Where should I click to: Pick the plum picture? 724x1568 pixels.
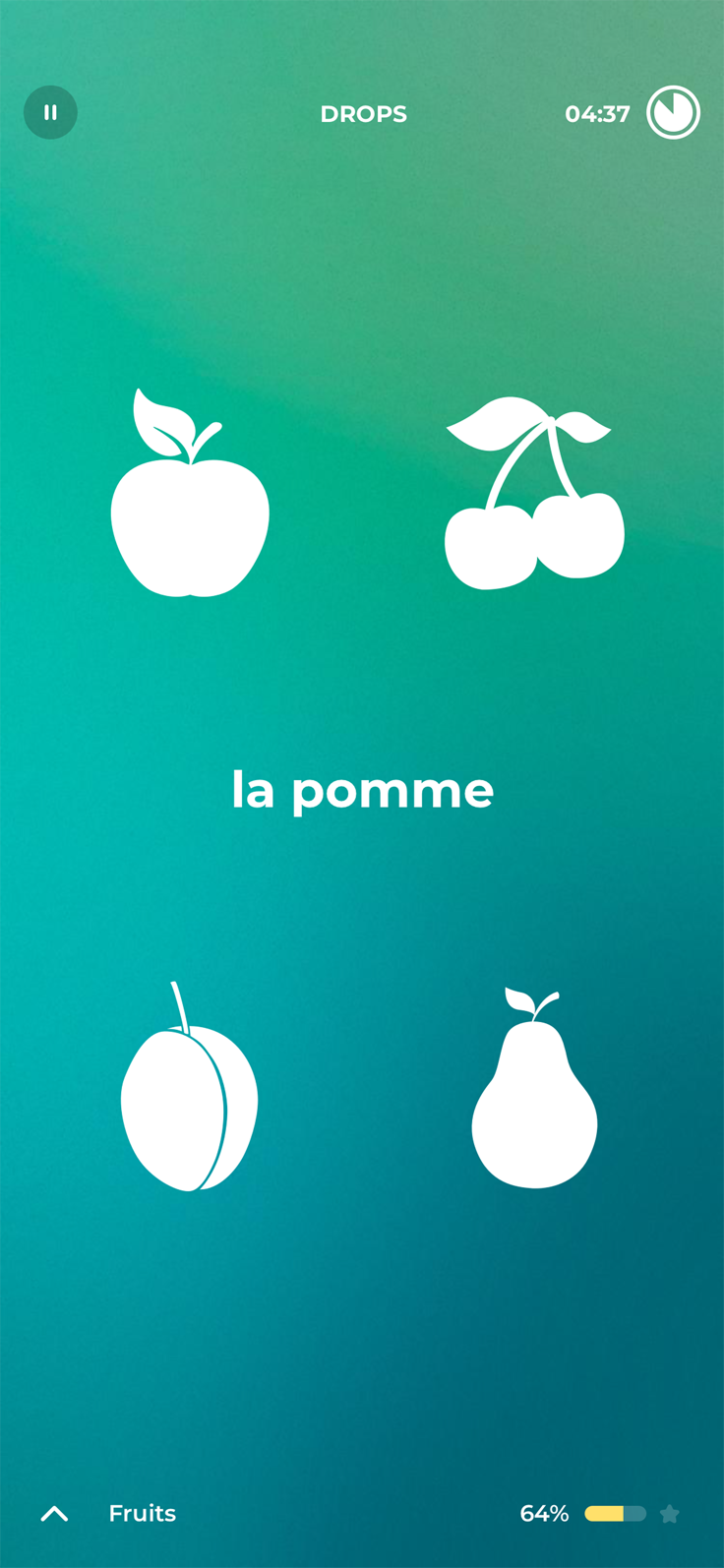click(x=189, y=1097)
